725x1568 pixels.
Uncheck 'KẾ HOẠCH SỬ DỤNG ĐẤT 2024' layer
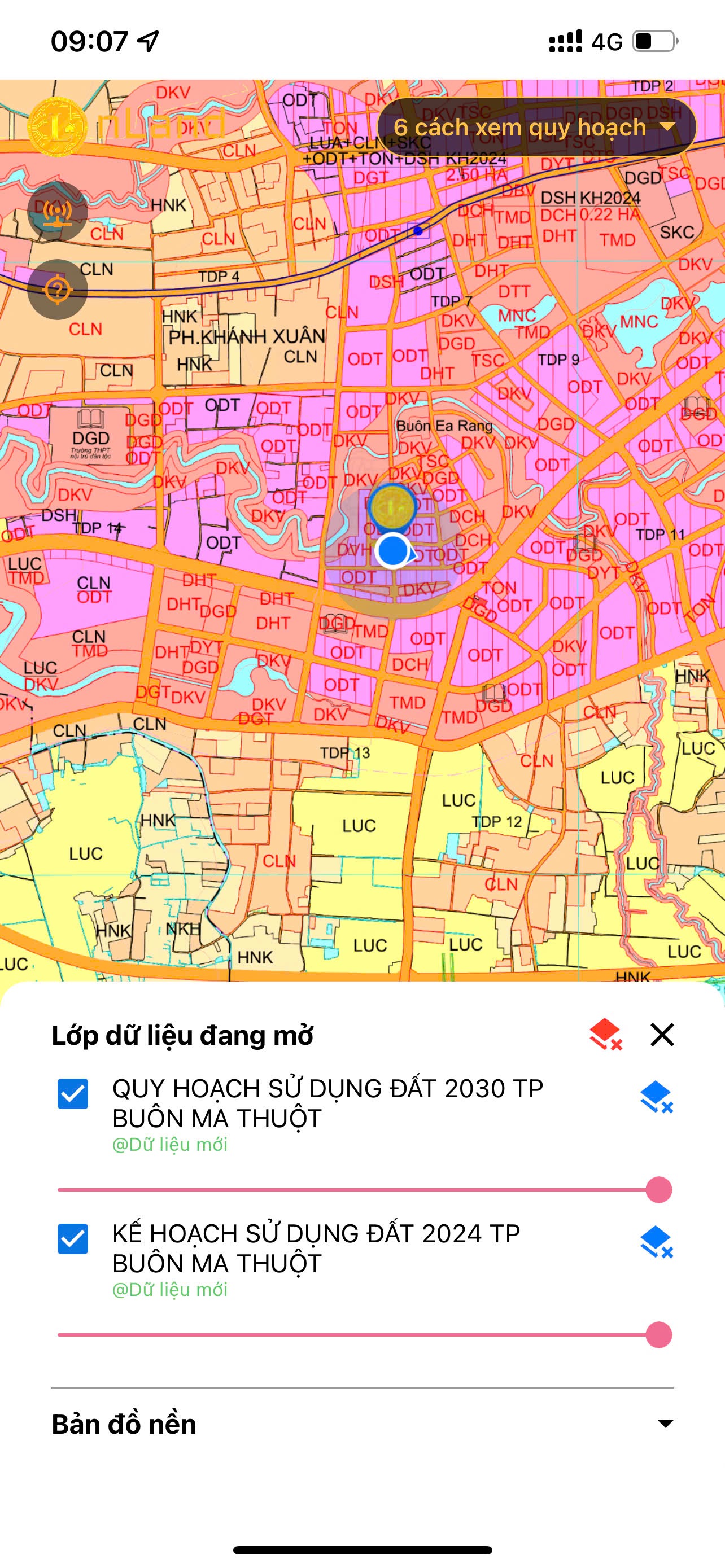(x=72, y=1239)
